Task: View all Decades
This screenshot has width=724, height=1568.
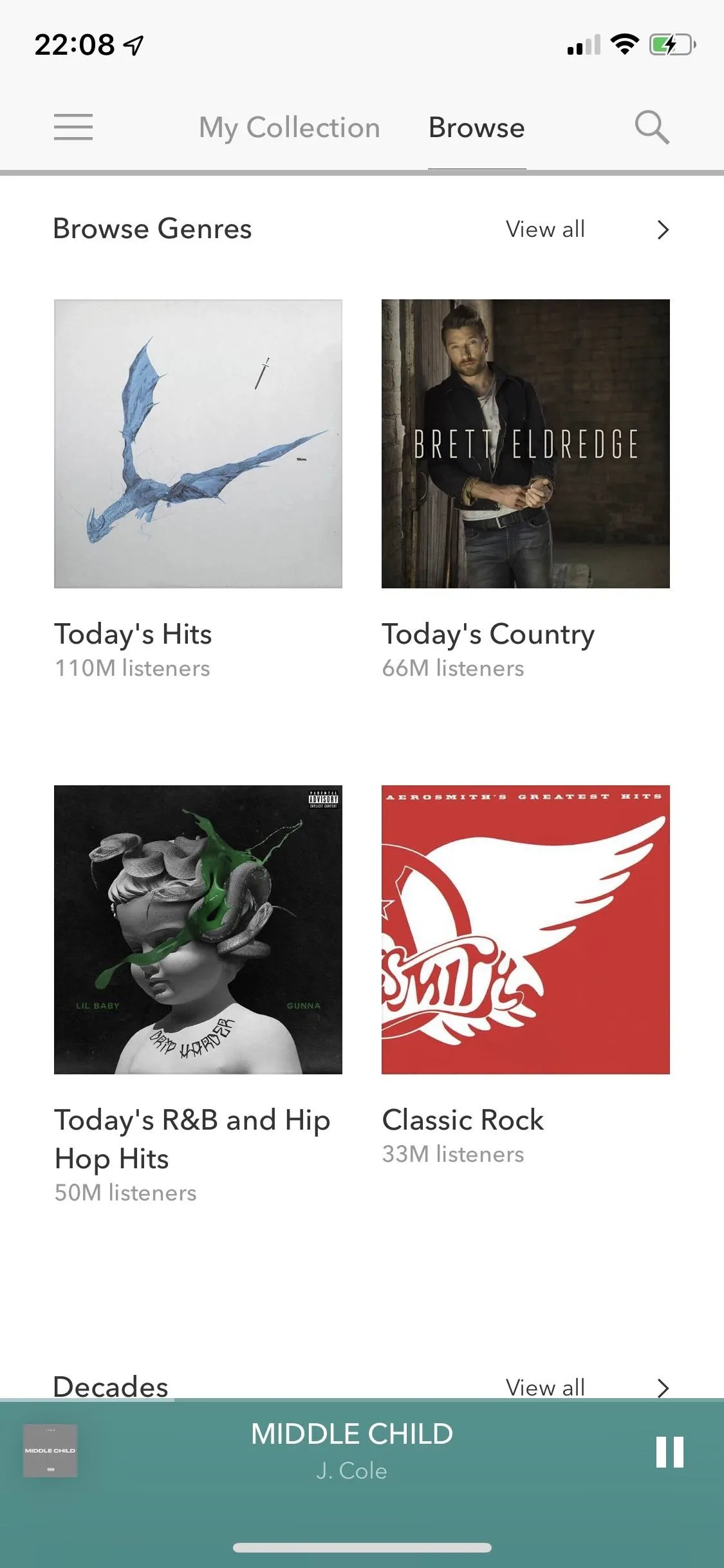Action: pyautogui.click(x=588, y=1387)
